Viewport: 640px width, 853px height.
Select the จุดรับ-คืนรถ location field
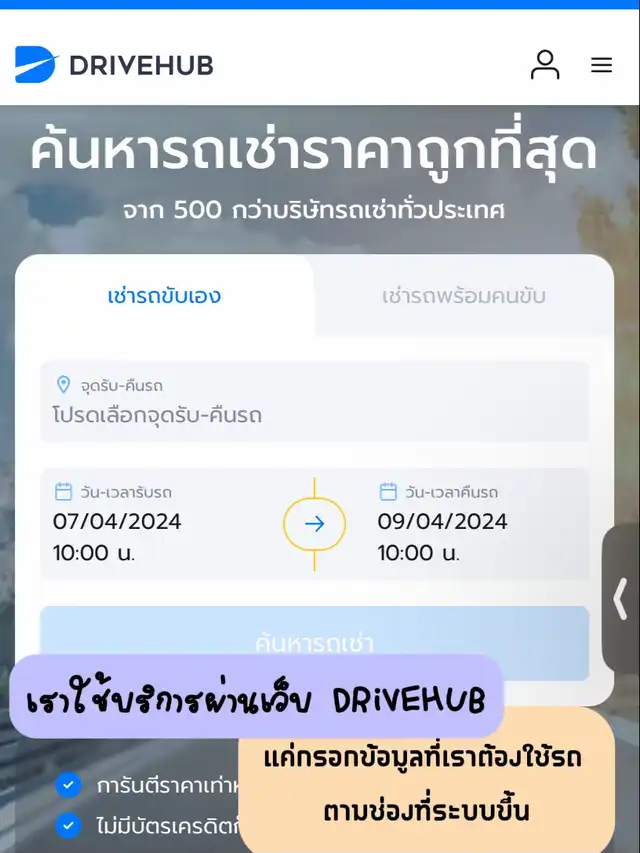tap(314, 402)
